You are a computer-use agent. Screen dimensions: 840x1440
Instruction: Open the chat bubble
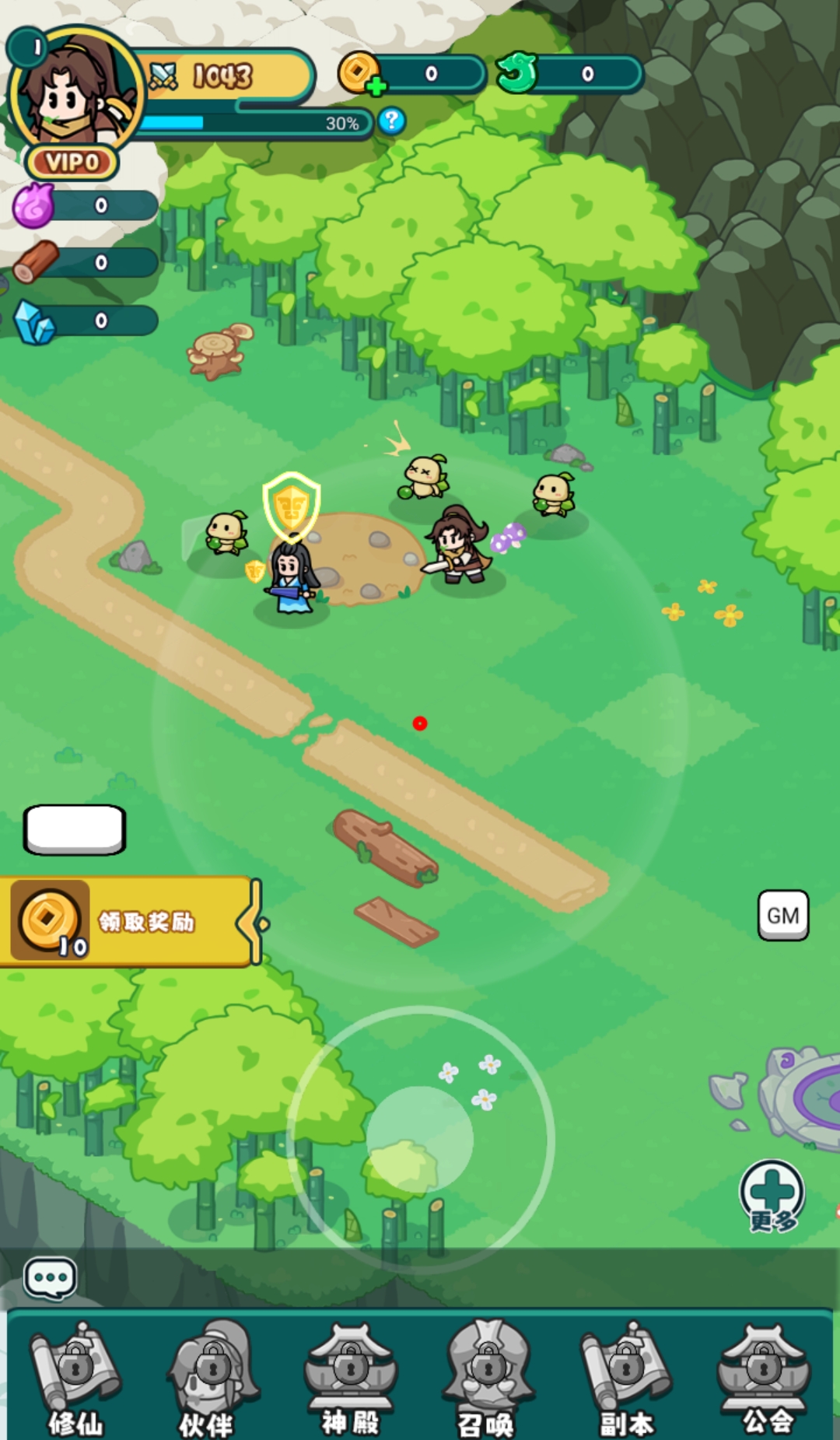pyautogui.click(x=51, y=1277)
